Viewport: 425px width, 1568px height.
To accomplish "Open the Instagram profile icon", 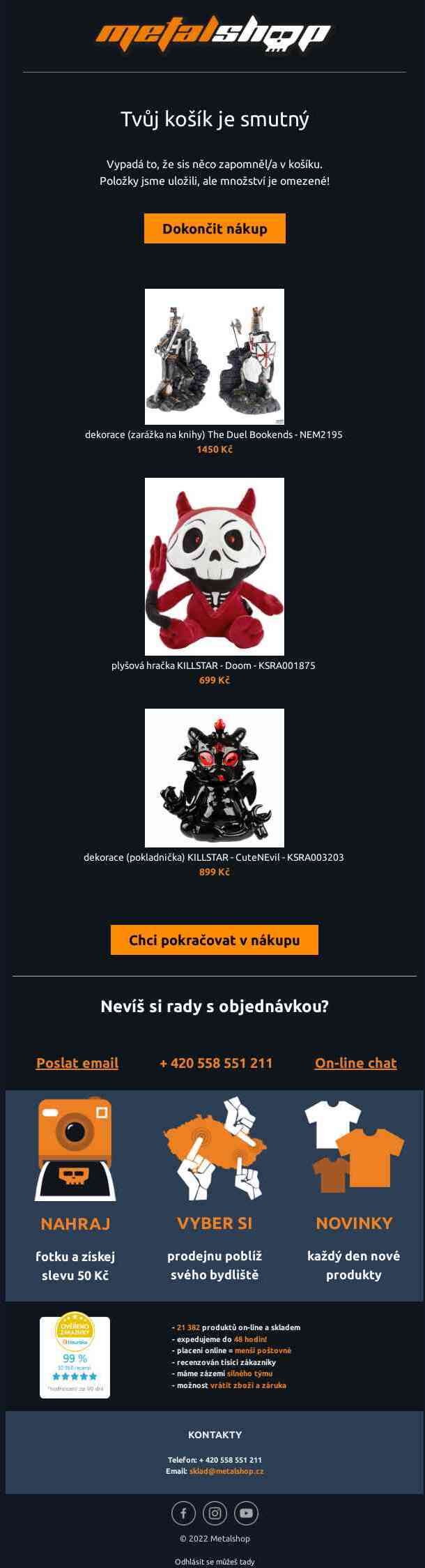I will point(215,1514).
